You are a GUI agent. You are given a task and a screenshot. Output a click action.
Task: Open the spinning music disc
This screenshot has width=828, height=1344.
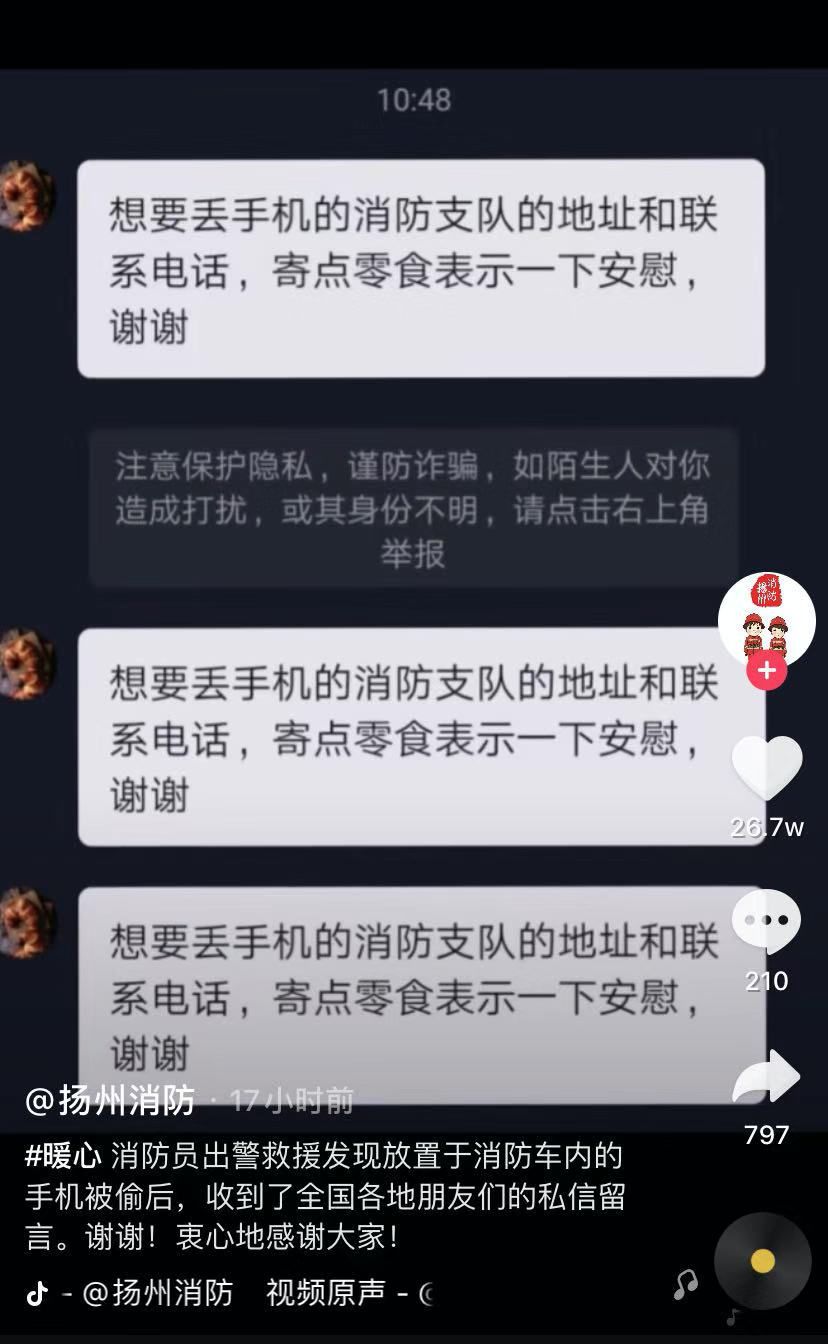(x=763, y=1261)
